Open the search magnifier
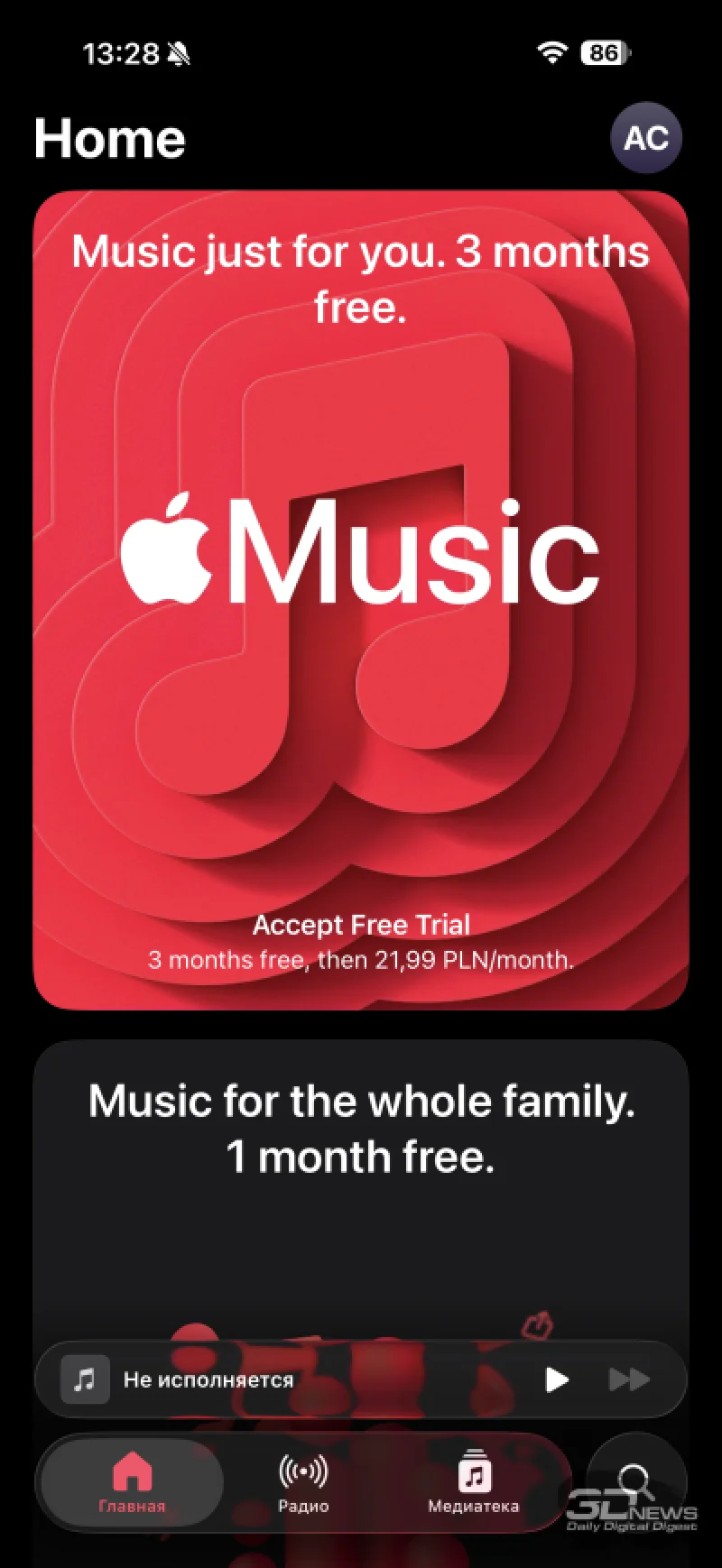The width and height of the screenshot is (722, 1568). (x=634, y=1480)
